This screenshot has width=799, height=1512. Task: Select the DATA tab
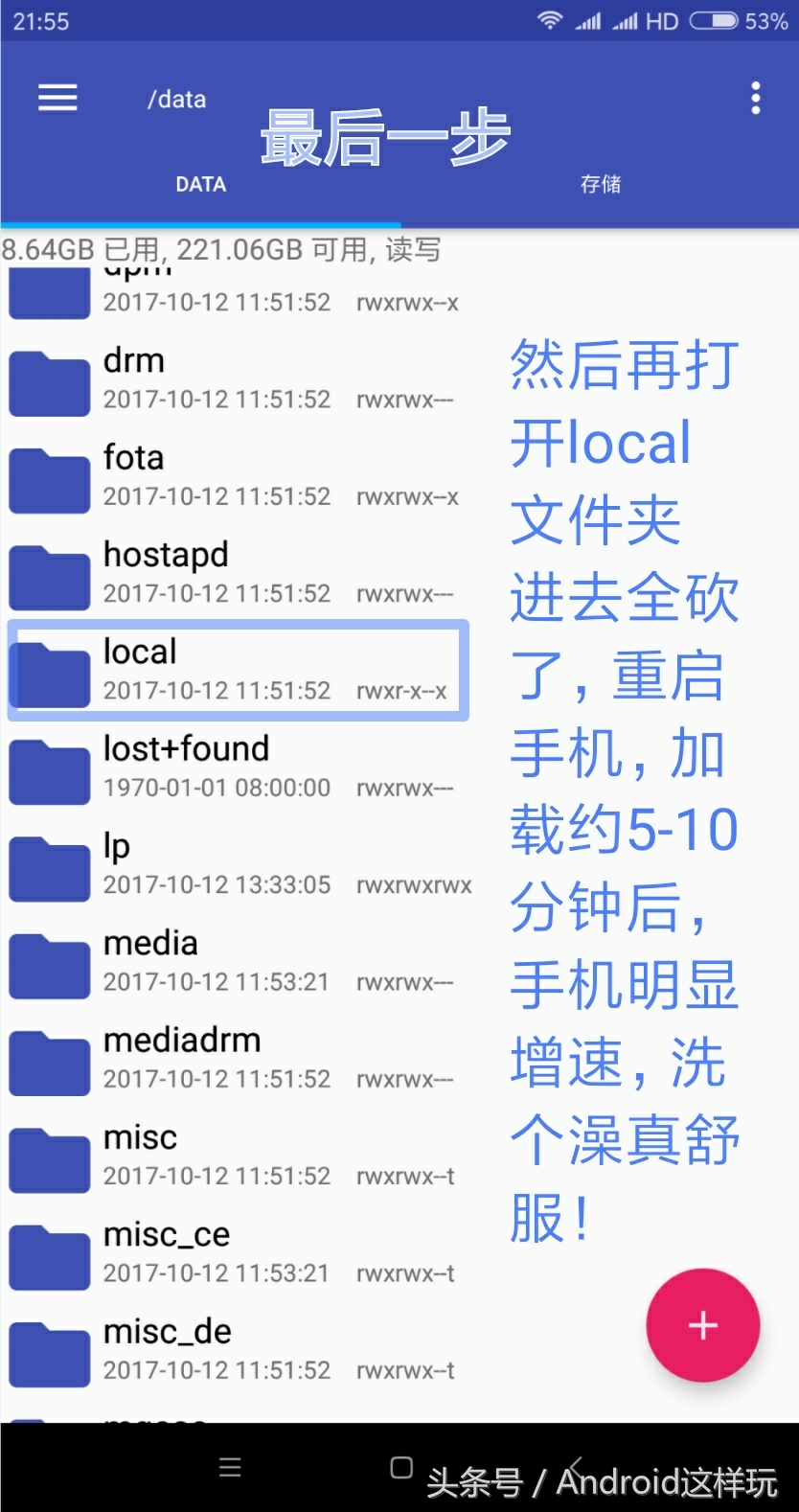tap(200, 184)
